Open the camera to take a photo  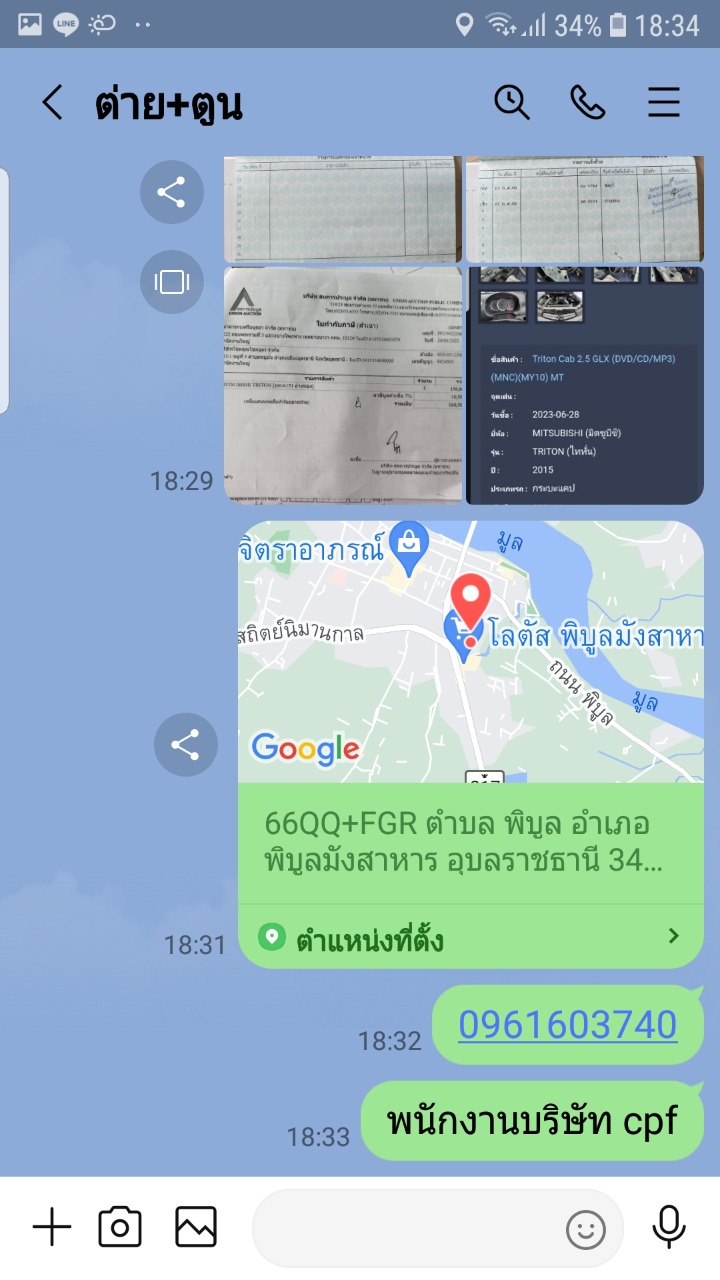120,1227
